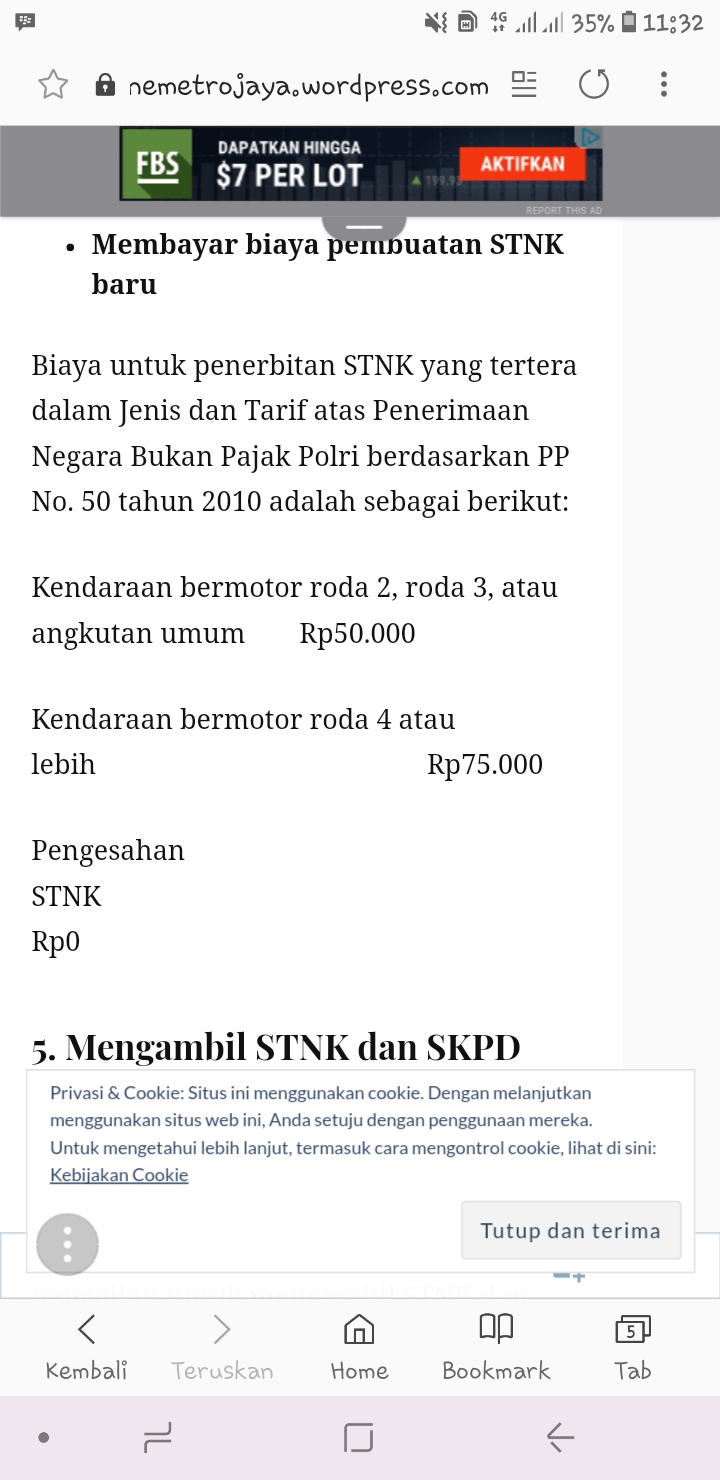Open the Tab switcher
This screenshot has height=1480, width=720.
point(632,1345)
